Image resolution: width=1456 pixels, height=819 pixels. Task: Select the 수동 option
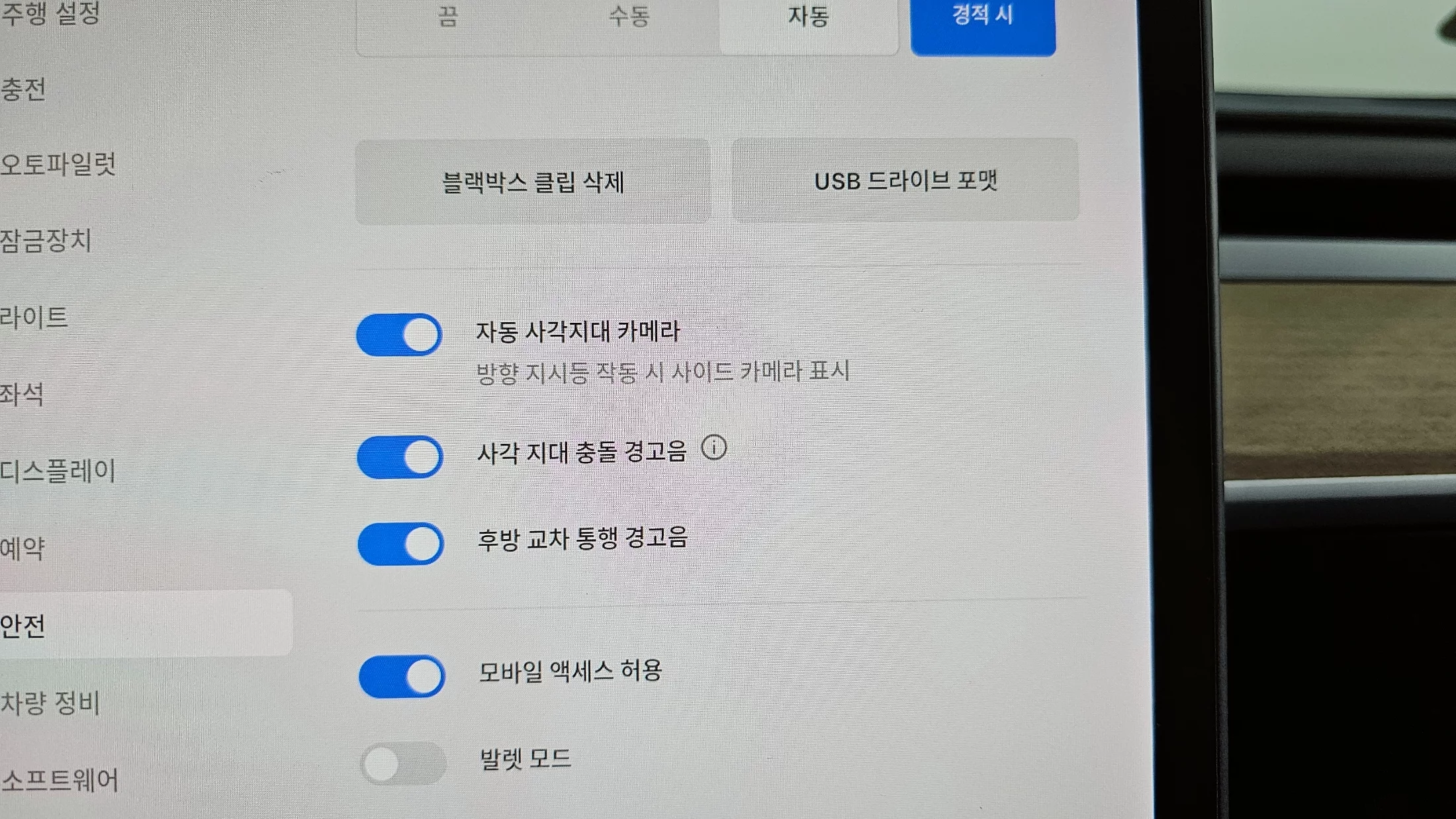tap(629, 17)
